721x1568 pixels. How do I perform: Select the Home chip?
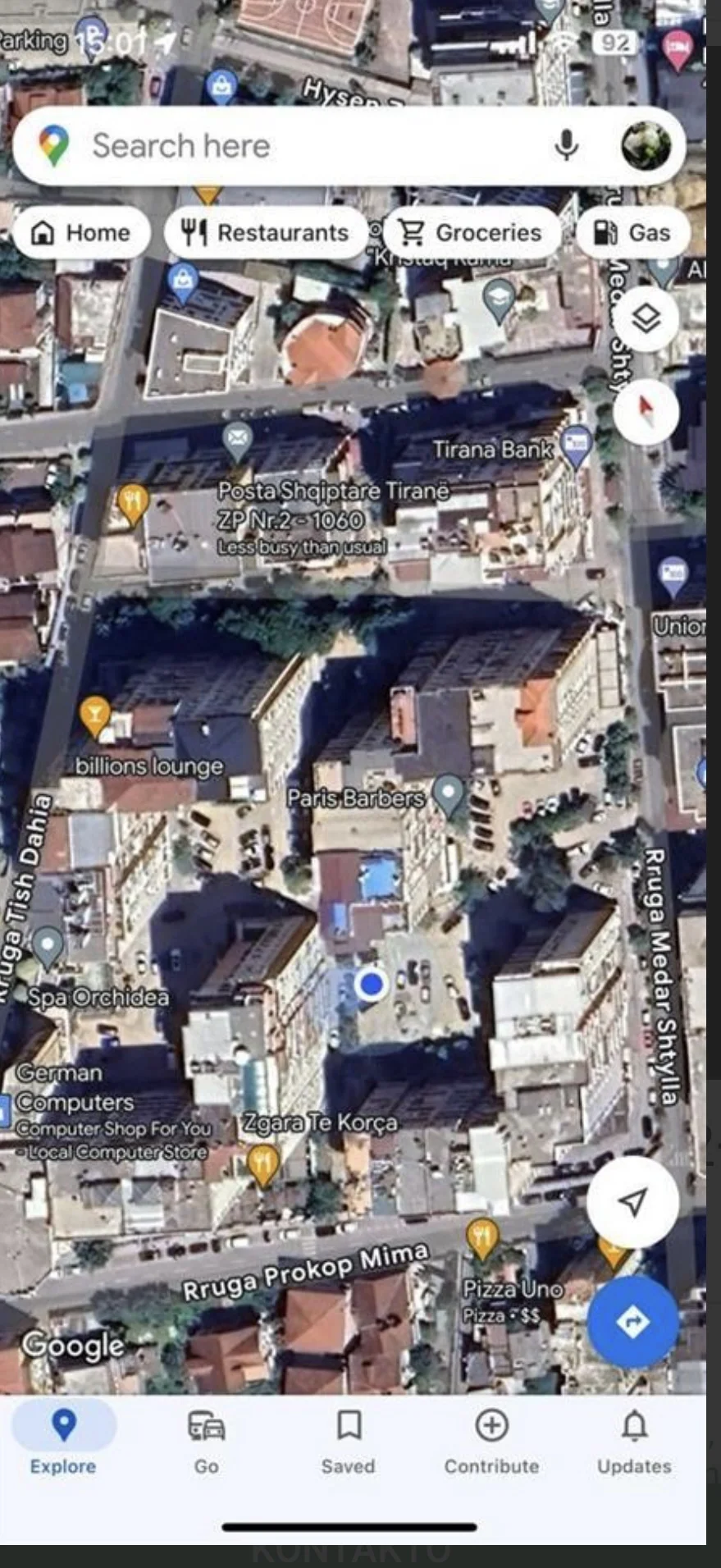80,233
